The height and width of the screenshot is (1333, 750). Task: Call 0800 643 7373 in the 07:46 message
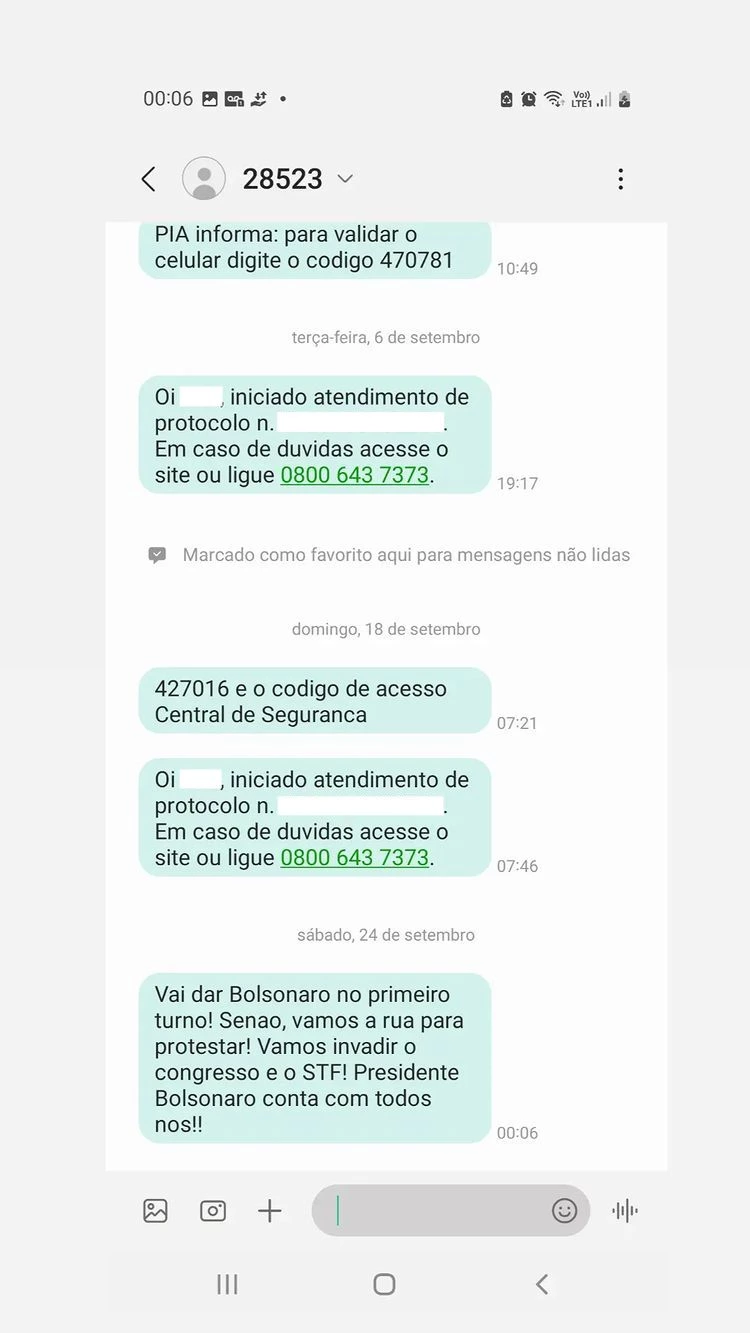click(354, 858)
